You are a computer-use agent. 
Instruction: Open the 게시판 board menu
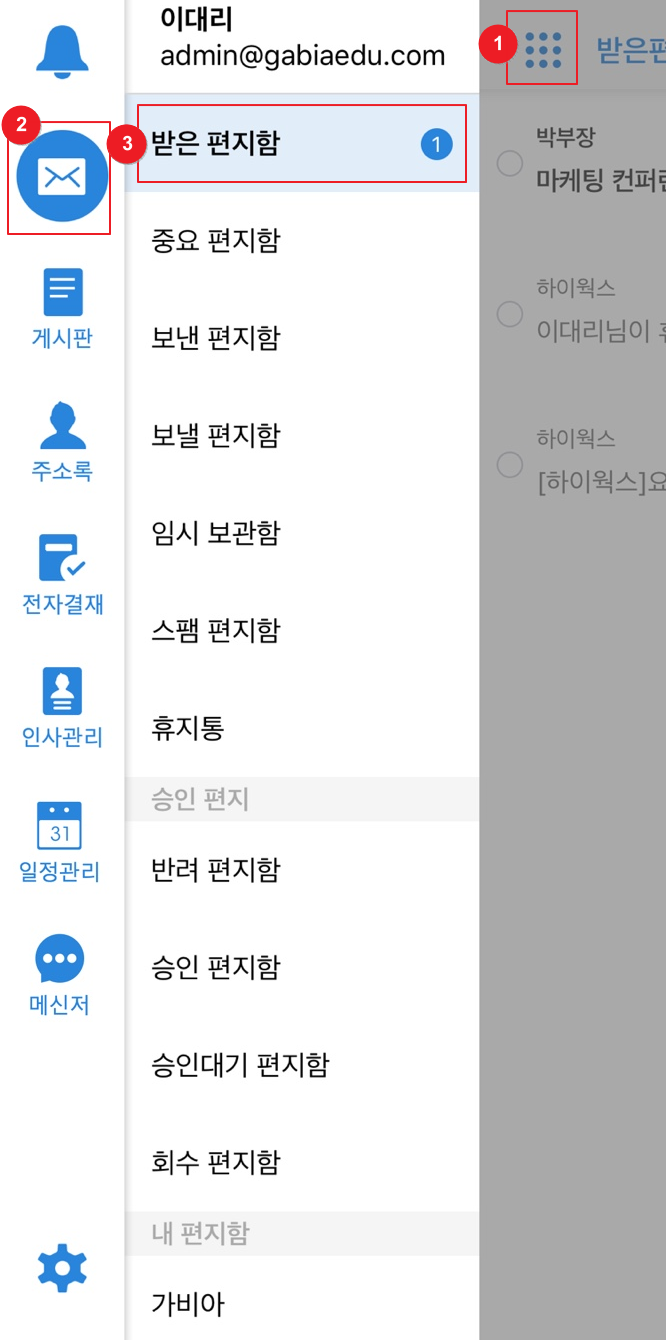[62, 309]
